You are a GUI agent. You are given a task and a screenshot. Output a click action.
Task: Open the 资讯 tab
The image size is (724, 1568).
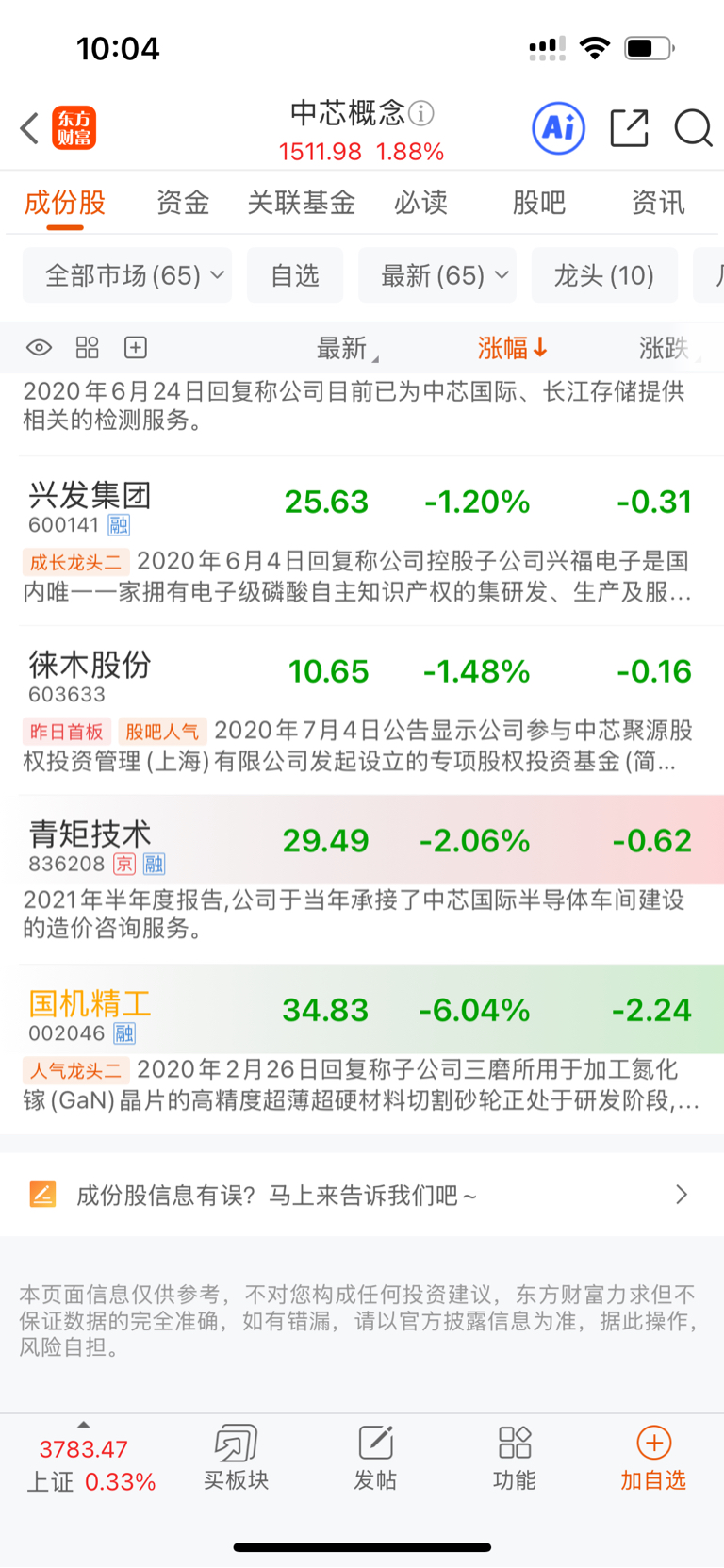[658, 203]
